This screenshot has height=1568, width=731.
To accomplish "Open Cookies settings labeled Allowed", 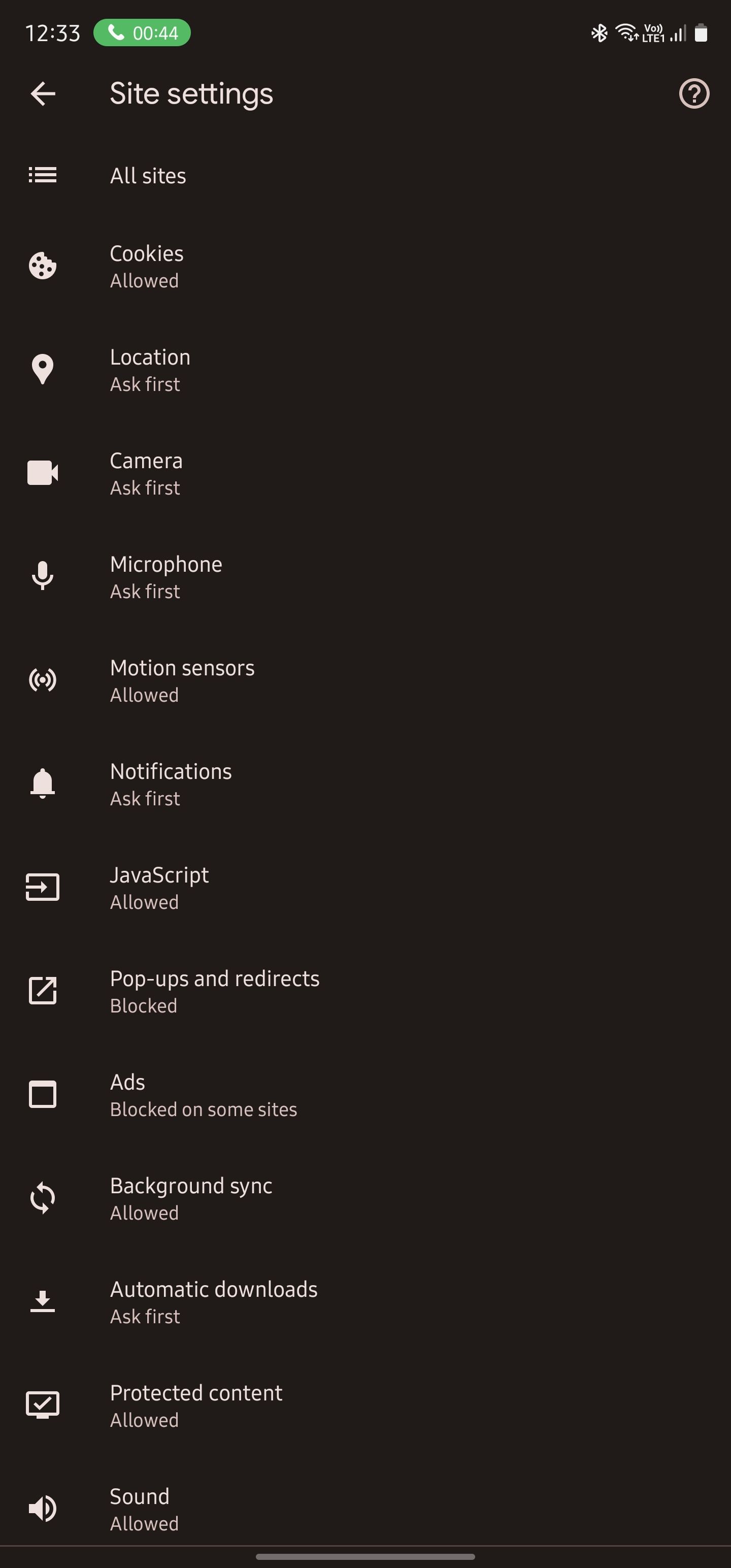I will [x=365, y=266].
